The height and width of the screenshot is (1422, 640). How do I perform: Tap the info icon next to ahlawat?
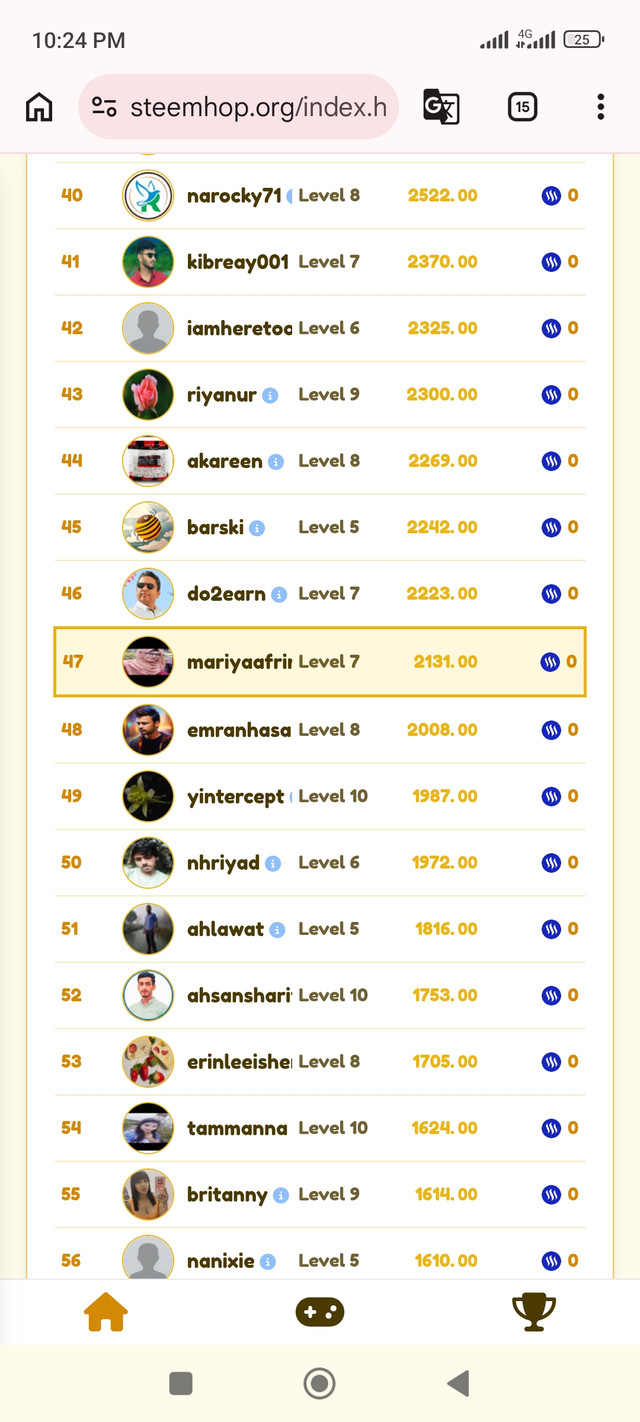(277, 930)
